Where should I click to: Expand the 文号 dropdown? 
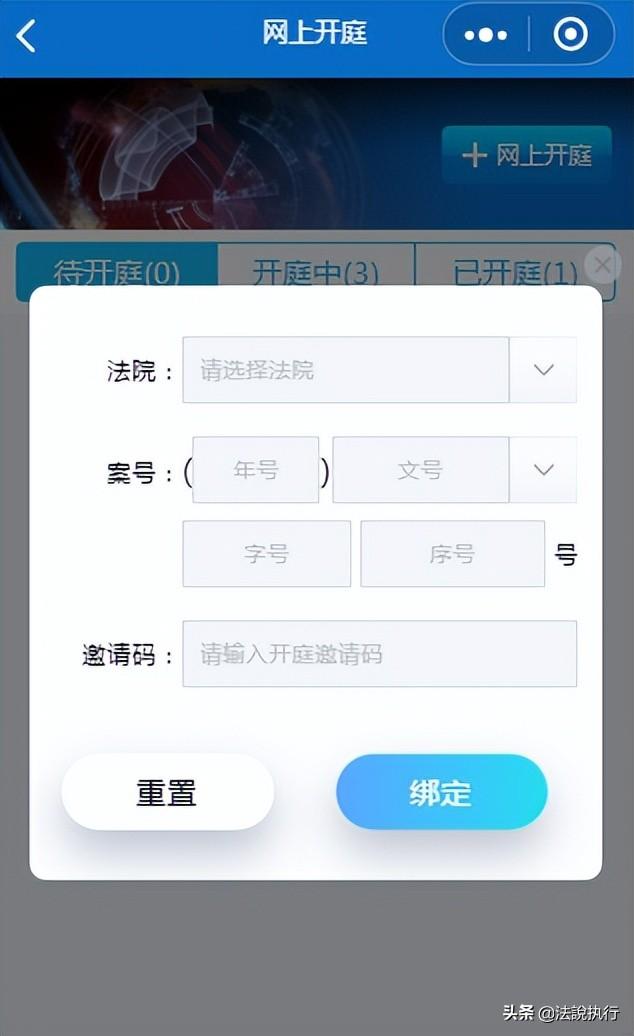543,470
